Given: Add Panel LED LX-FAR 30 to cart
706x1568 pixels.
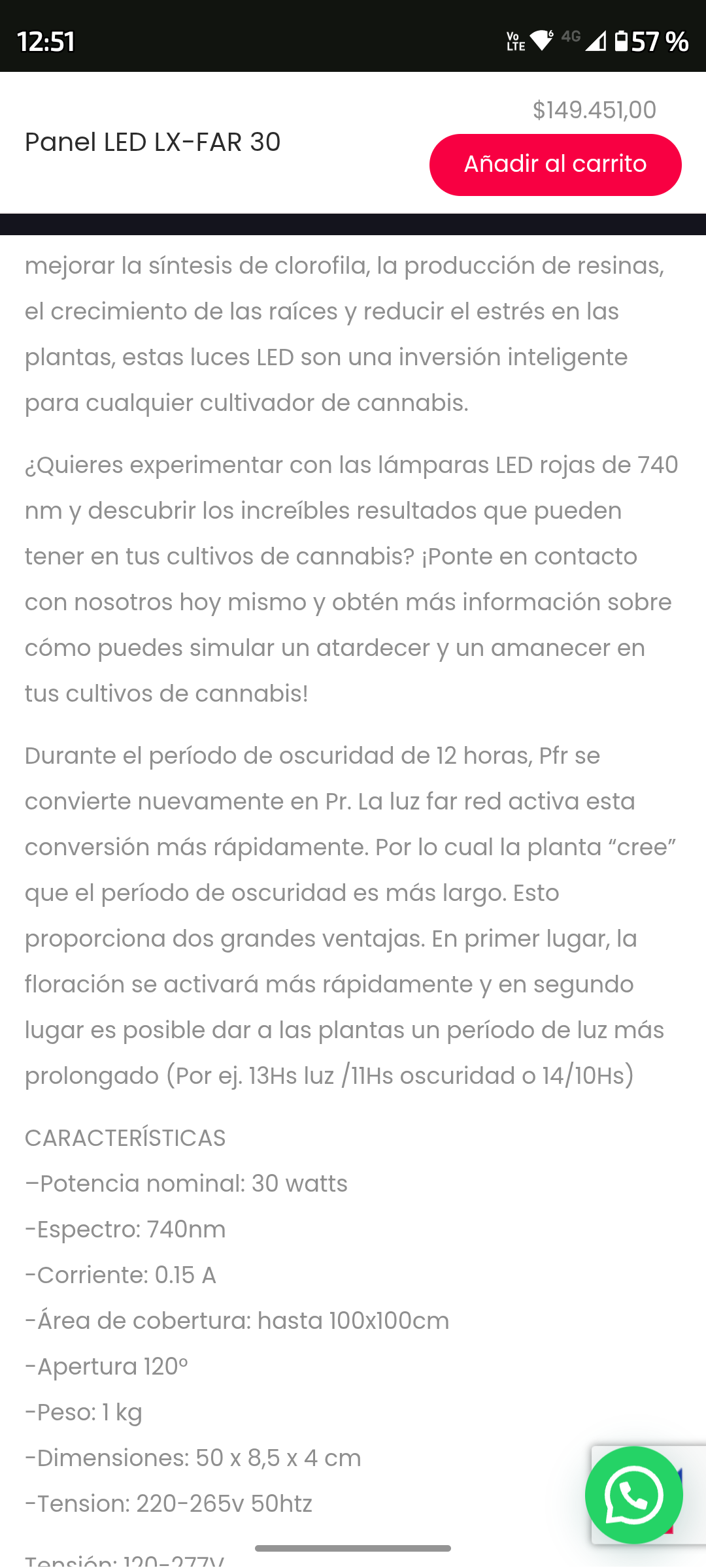Looking at the screenshot, I should click(555, 165).
